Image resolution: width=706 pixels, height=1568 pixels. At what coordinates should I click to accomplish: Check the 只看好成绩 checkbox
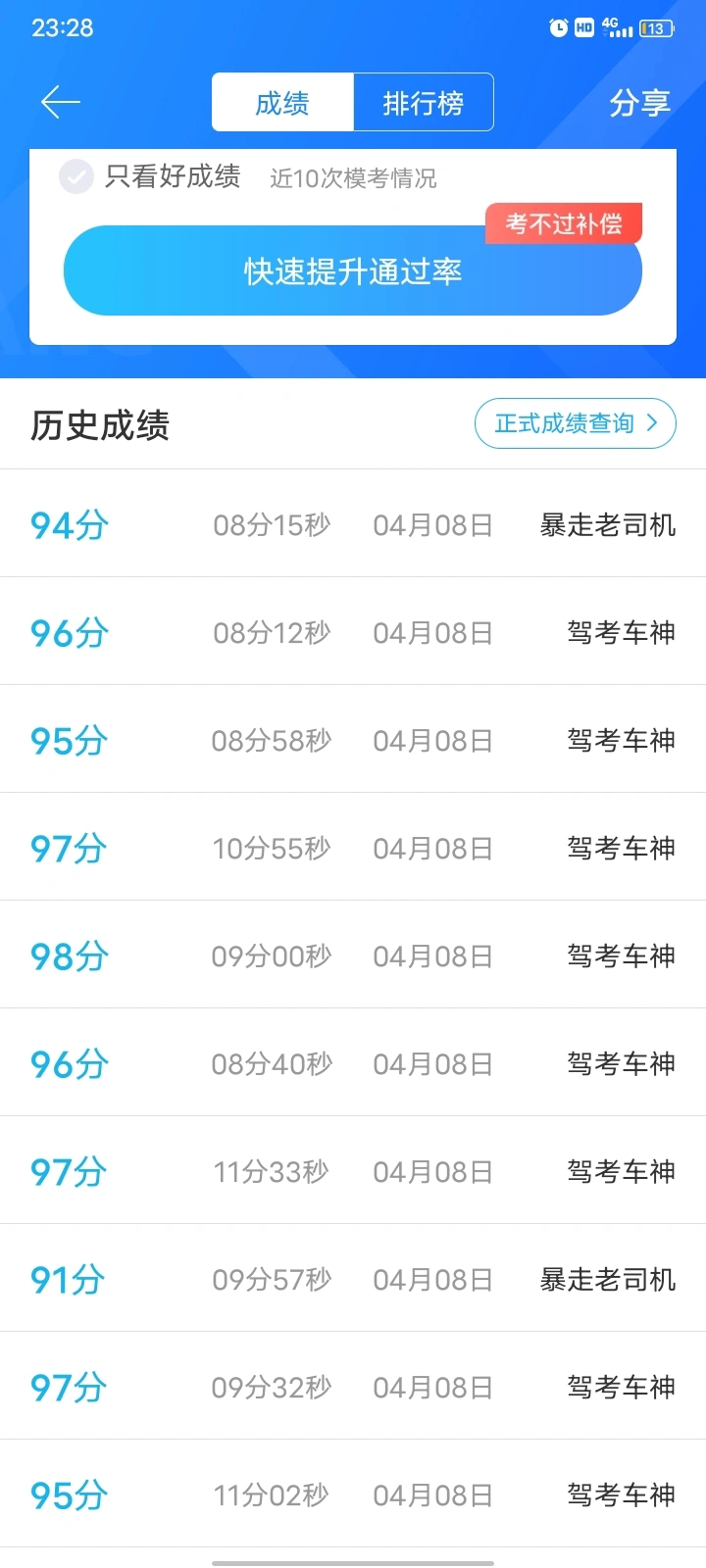point(76,177)
